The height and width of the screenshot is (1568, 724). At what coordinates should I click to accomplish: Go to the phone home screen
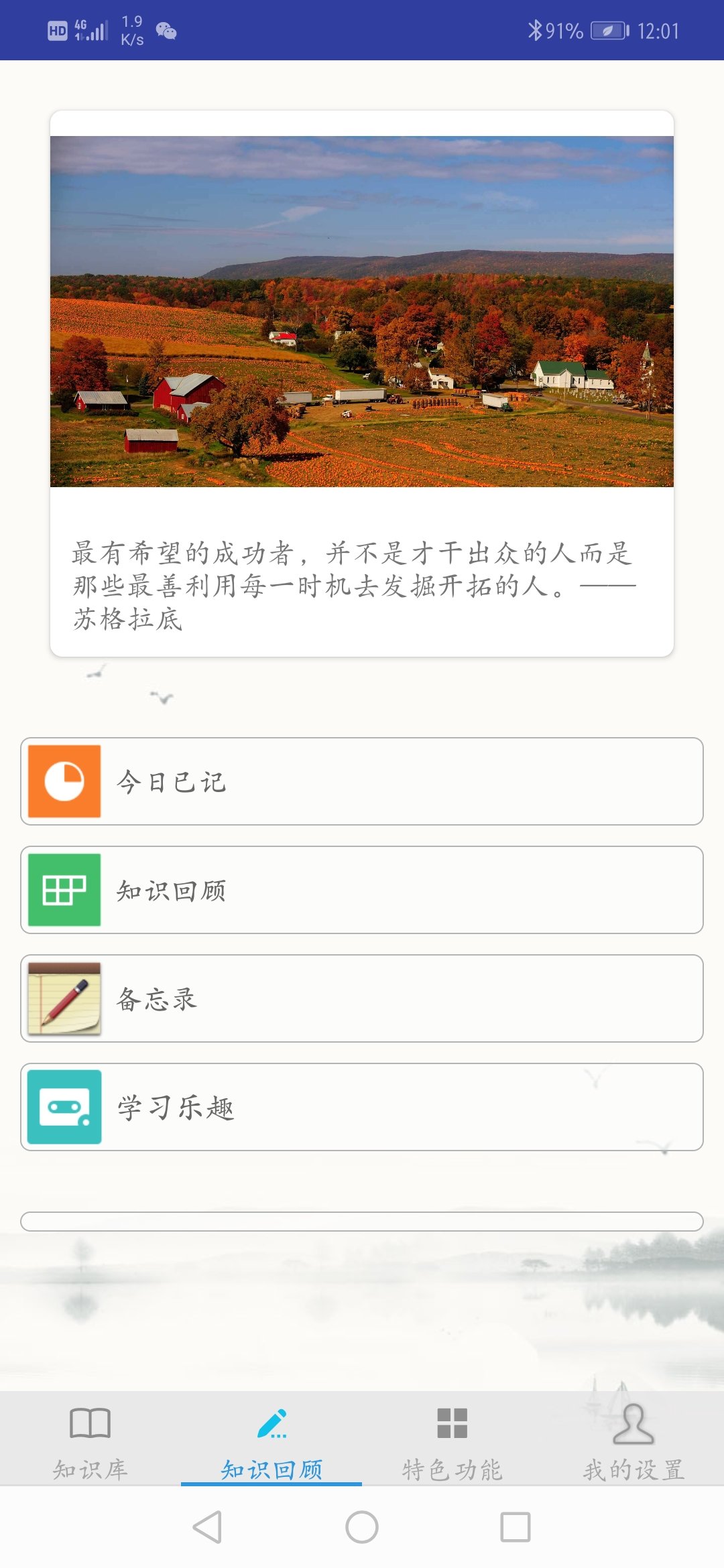coord(362,1527)
